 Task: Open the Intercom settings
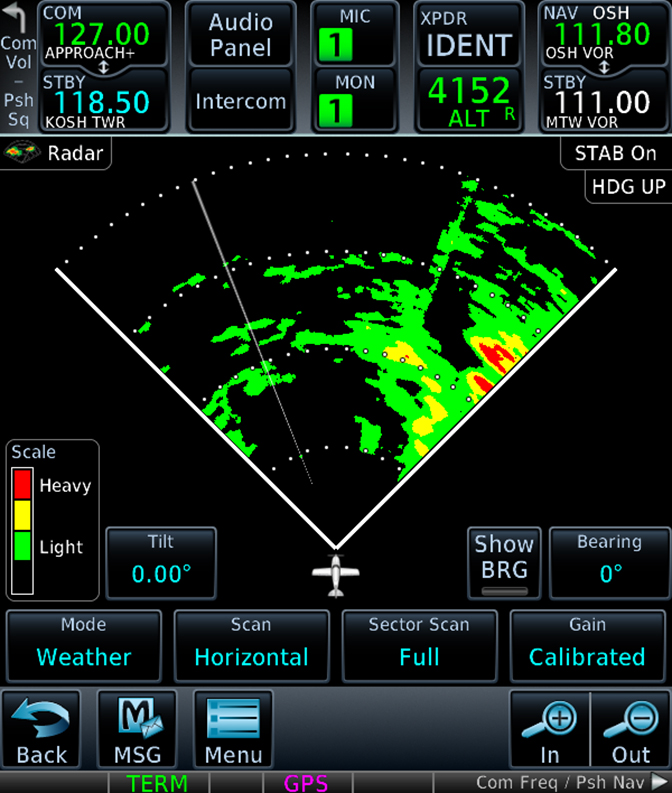click(240, 101)
